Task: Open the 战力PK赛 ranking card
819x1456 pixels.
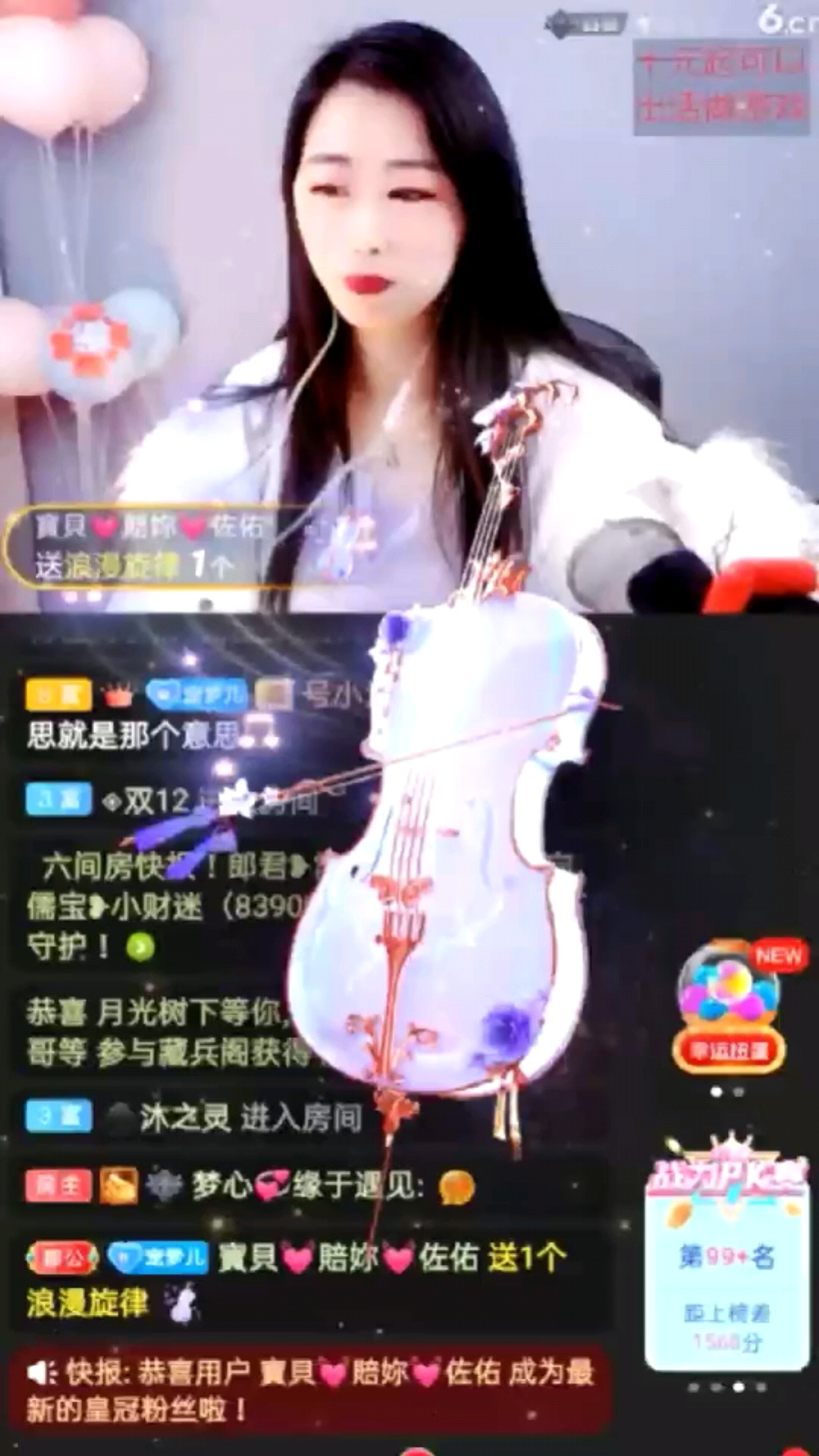Action: click(x=726, y=1255)
